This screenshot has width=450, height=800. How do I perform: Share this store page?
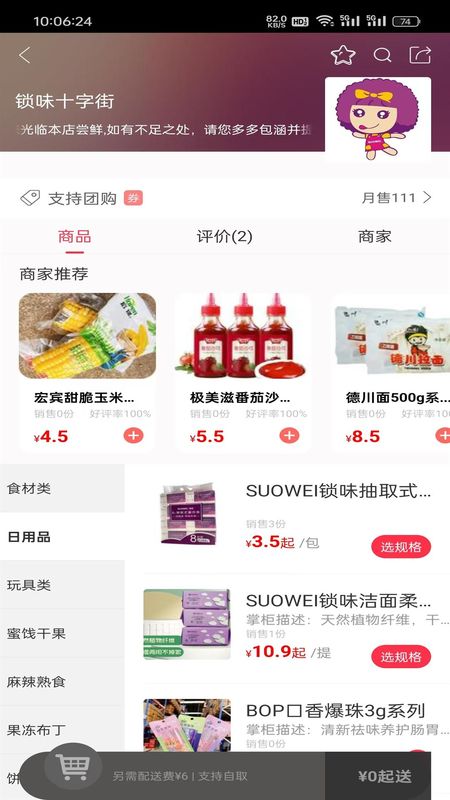click(420, 55)
